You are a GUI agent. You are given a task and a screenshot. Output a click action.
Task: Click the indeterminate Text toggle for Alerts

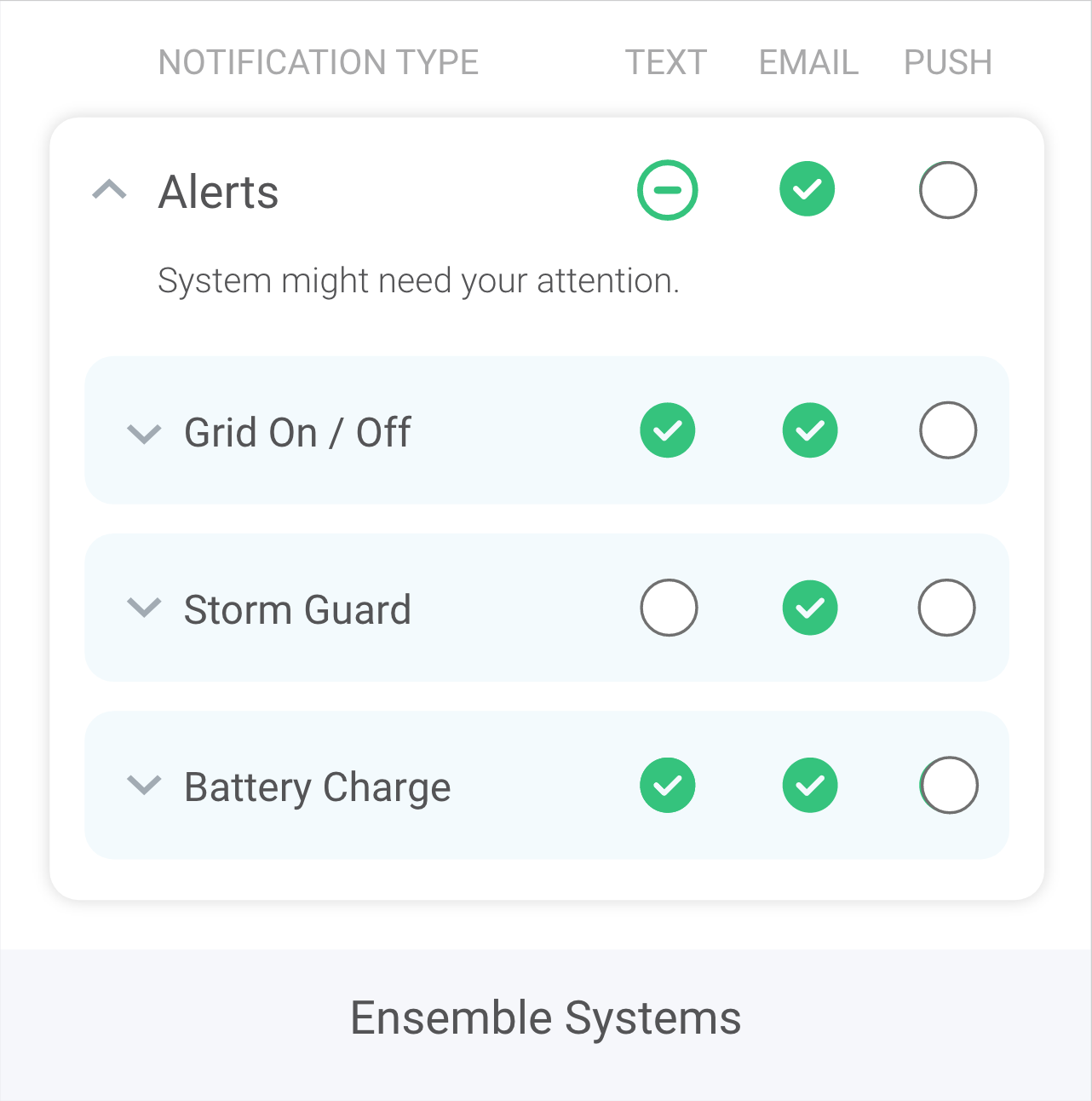click(x=668, y=189)
